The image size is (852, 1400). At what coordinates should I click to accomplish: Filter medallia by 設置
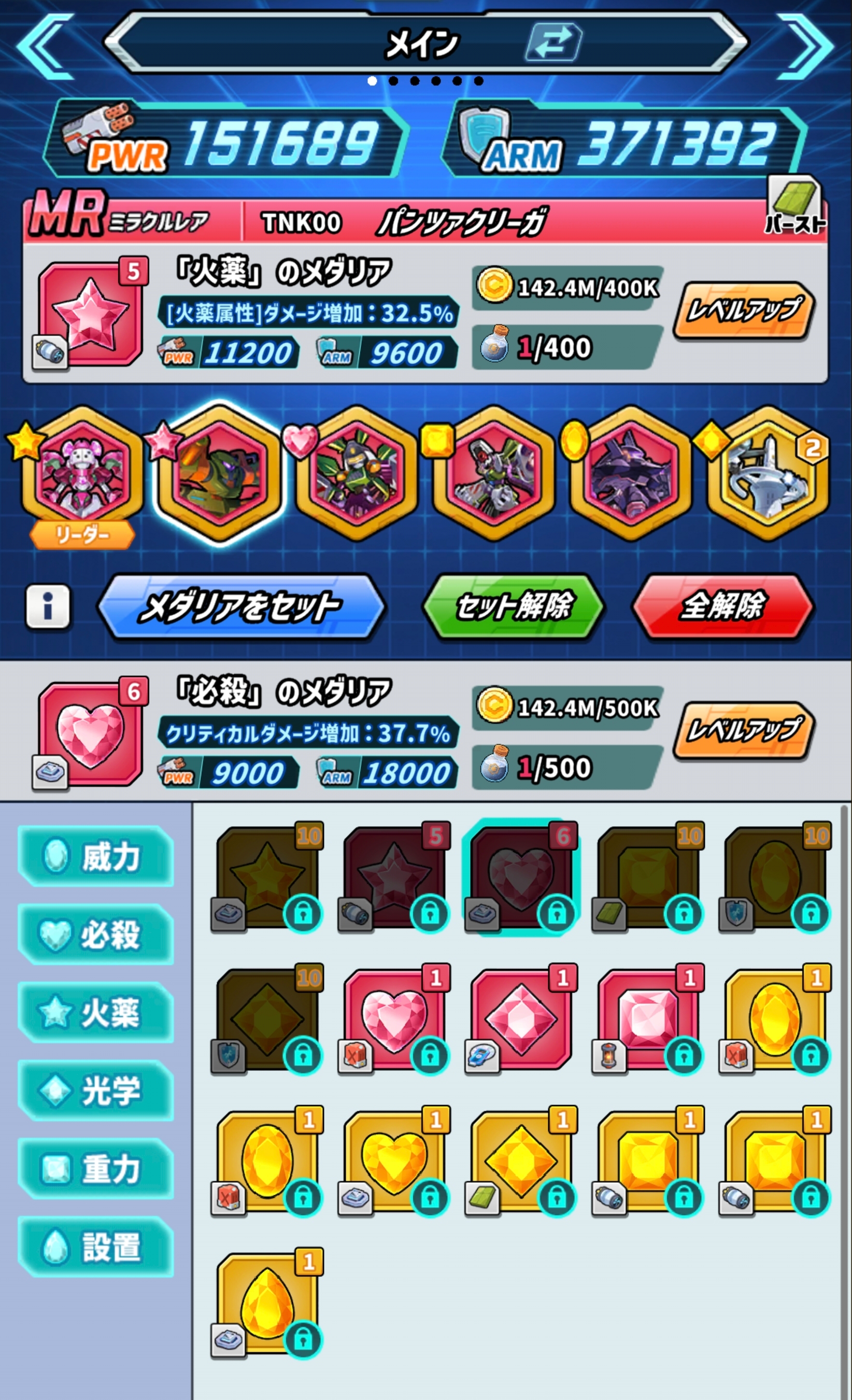click(95, 1247)
